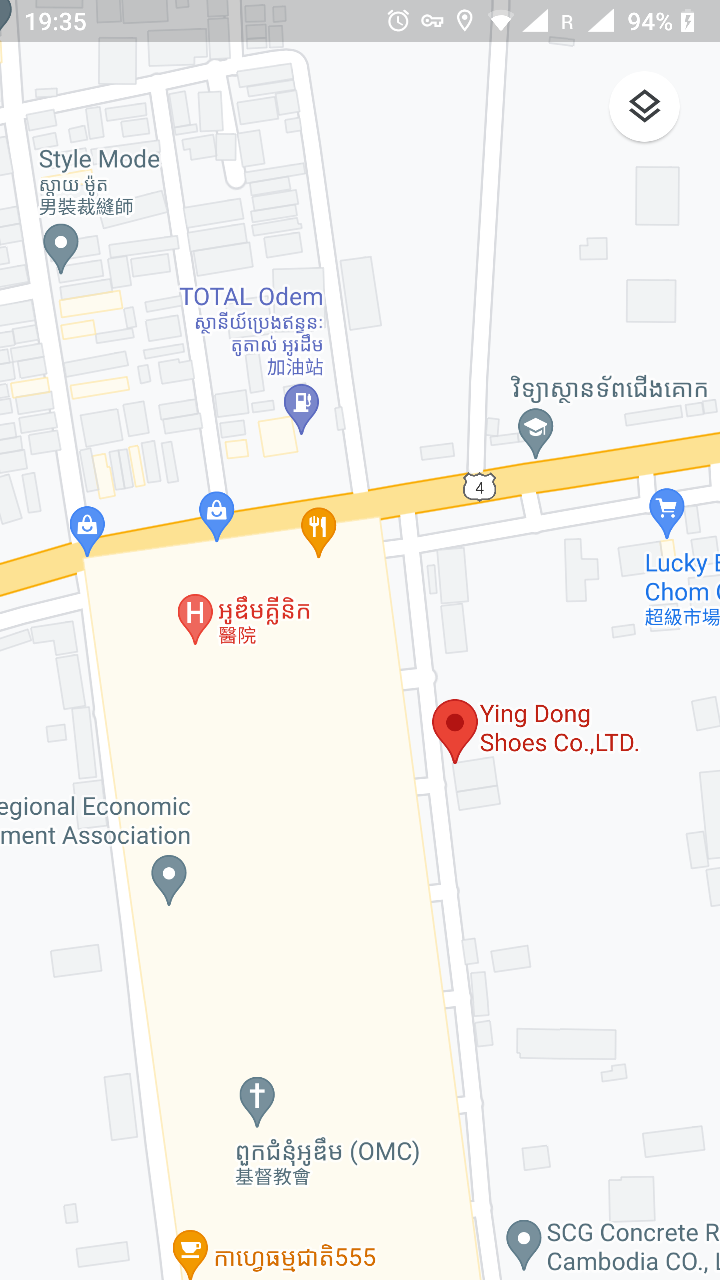Select the Ying Dong Shoes red pin

point(455,727)
